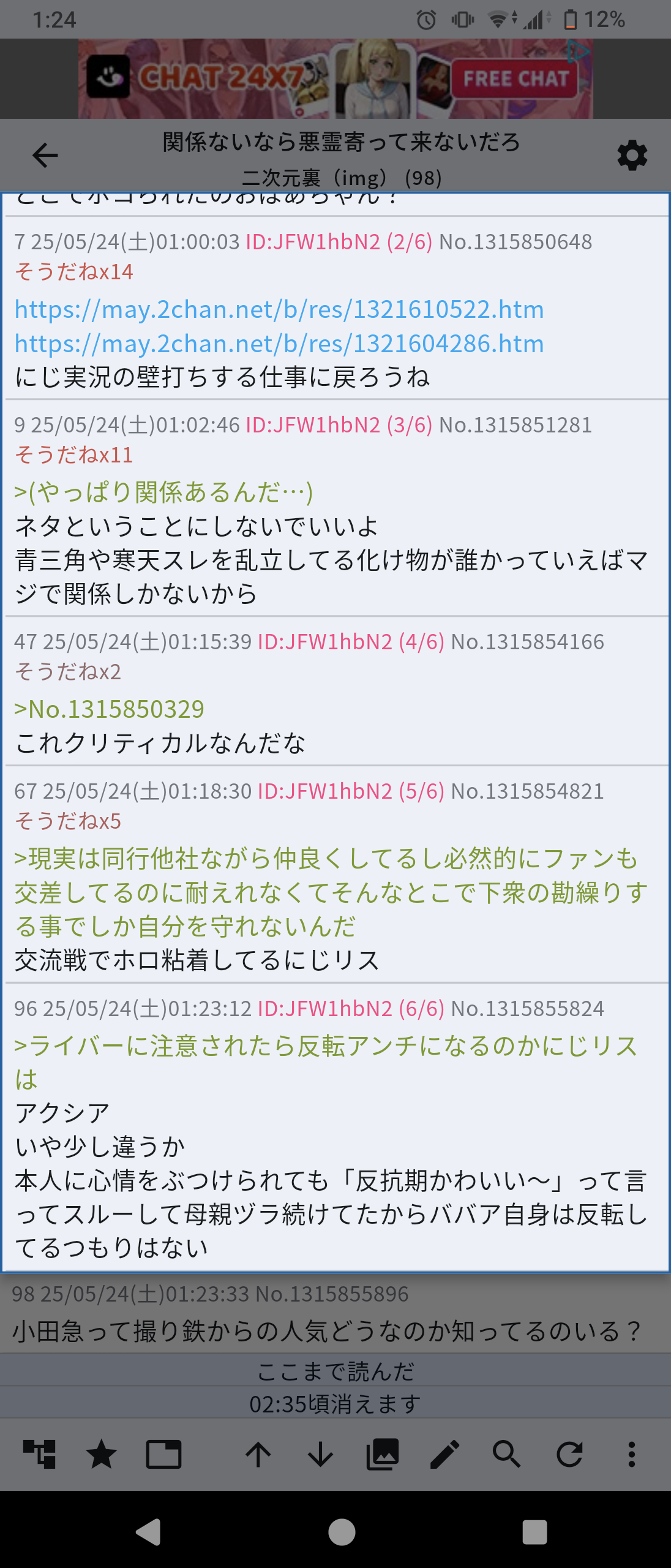Tap the quoted reference >No.1315850329

coord(110,709)
